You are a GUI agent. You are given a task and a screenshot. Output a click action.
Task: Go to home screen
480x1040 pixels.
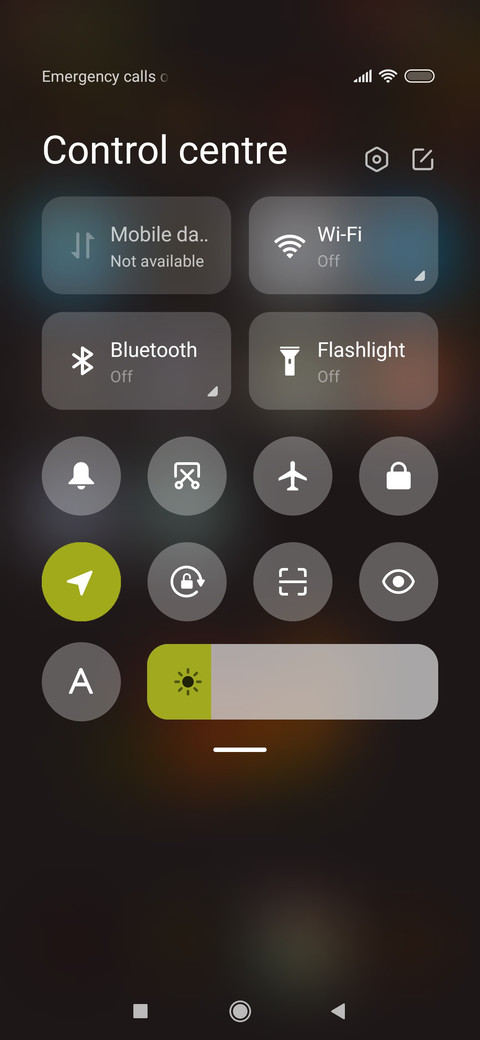240,1011
